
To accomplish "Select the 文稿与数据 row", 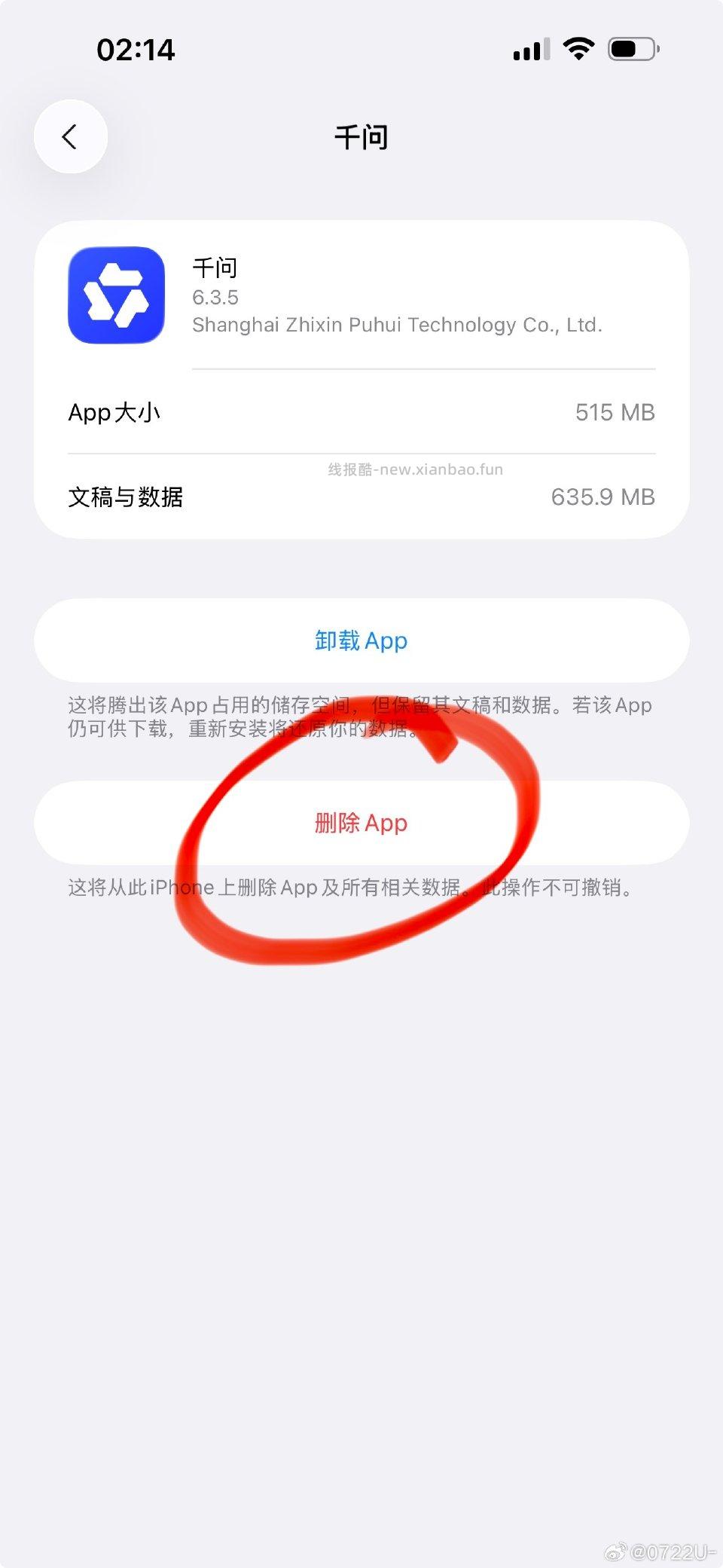I will [125, 497].
